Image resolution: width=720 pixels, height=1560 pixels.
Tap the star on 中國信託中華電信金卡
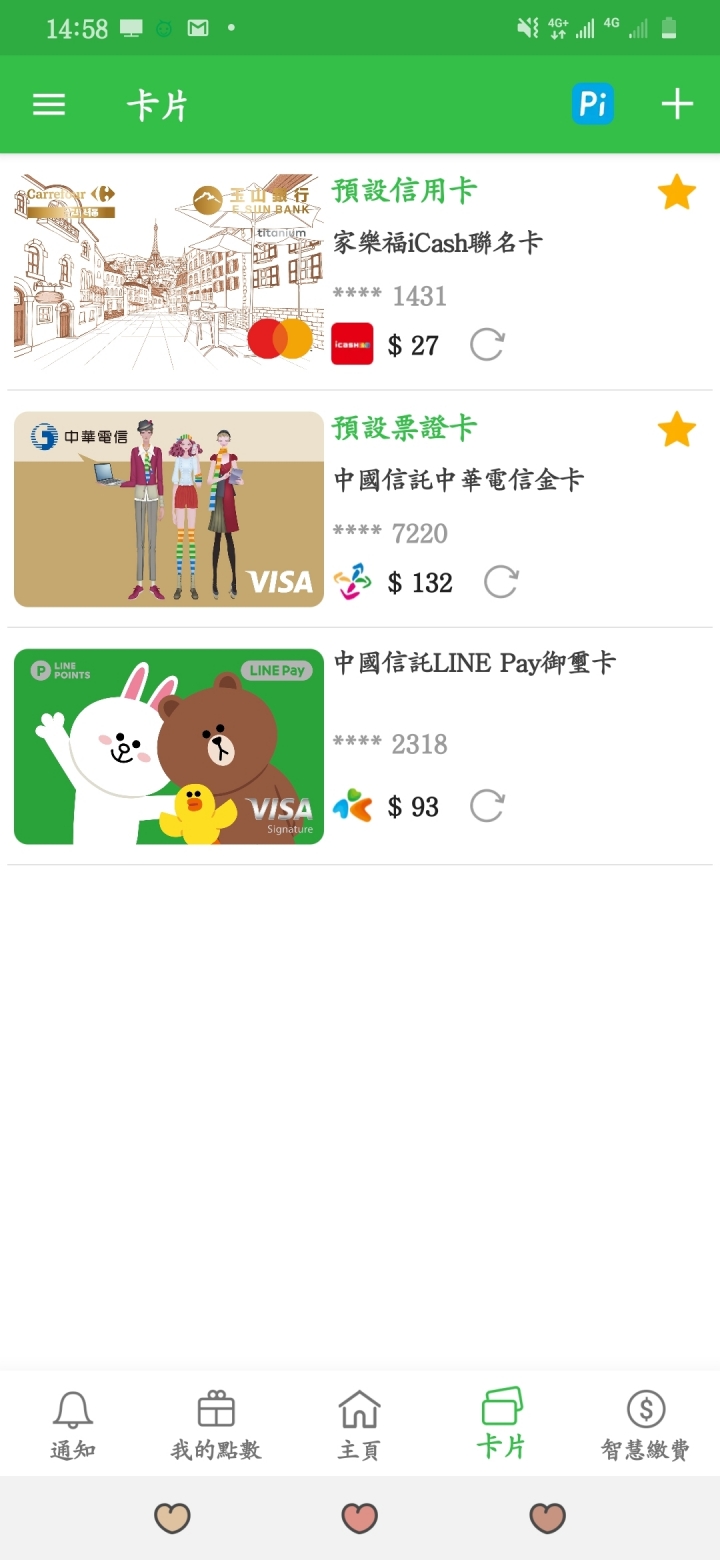pyautogui.click(x=677, y=430)
